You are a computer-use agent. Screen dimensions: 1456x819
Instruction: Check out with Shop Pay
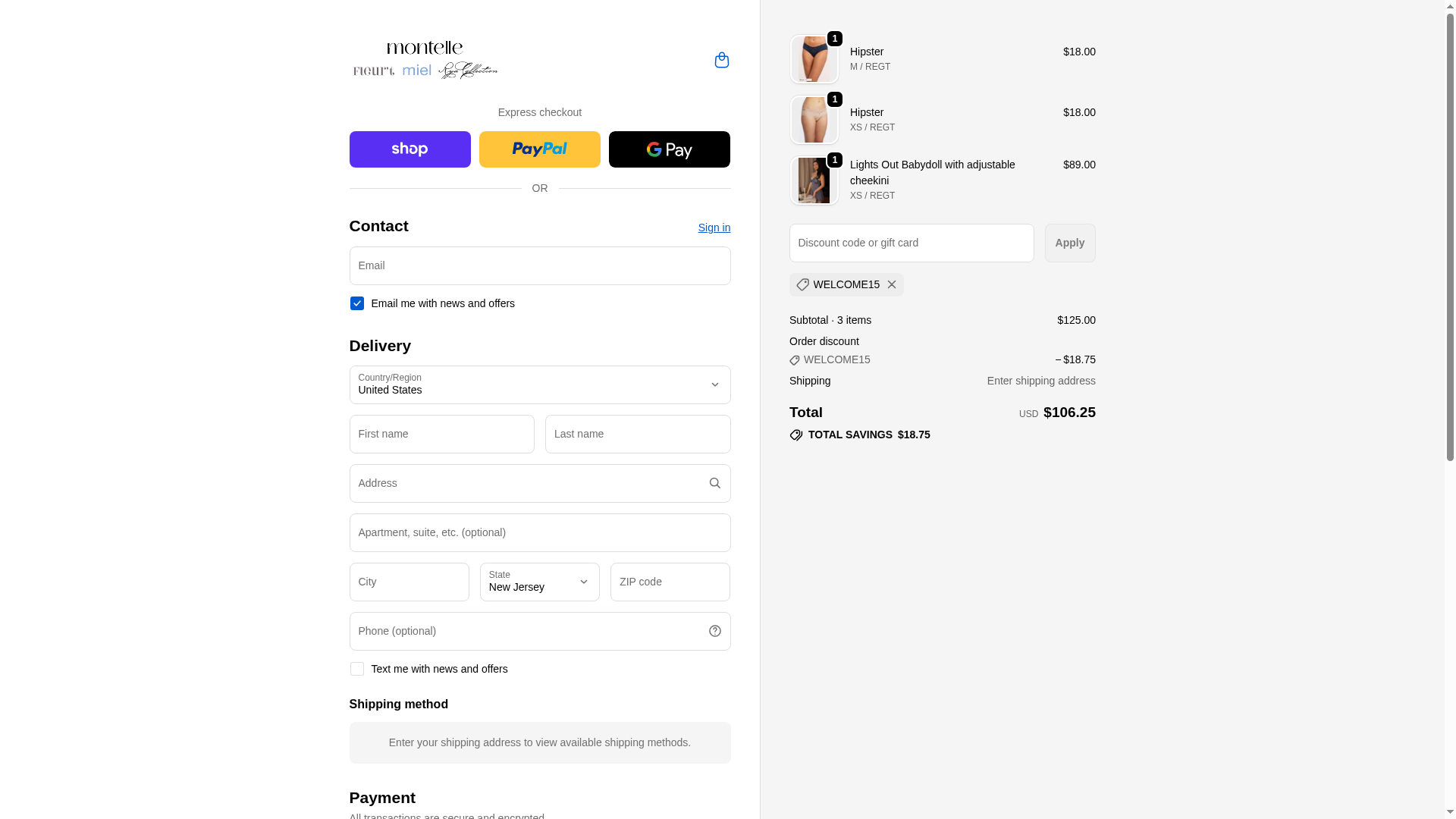click(409, 149)
